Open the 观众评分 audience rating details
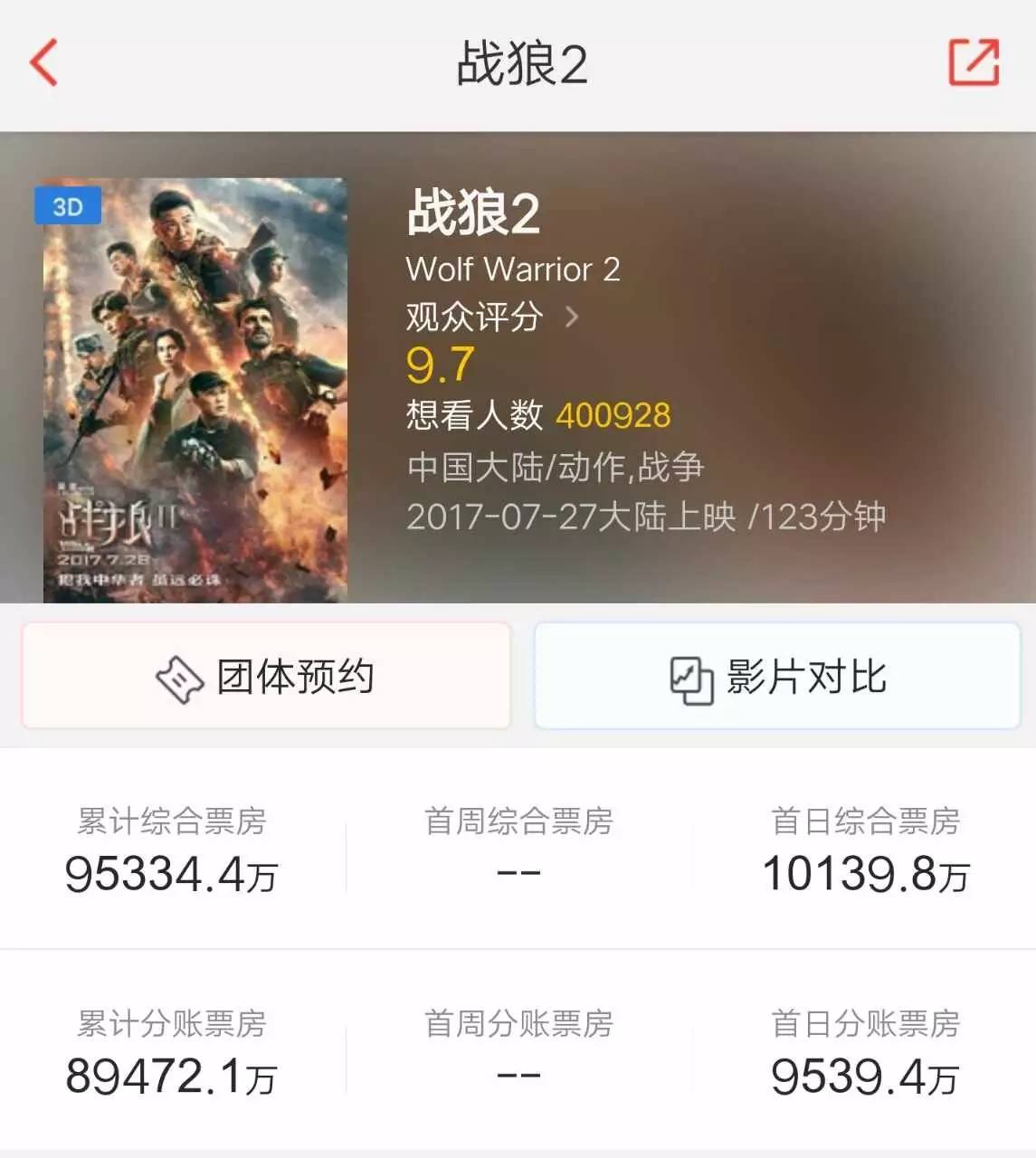Viewport: 1036px width, 1158px height. (490, 317)
